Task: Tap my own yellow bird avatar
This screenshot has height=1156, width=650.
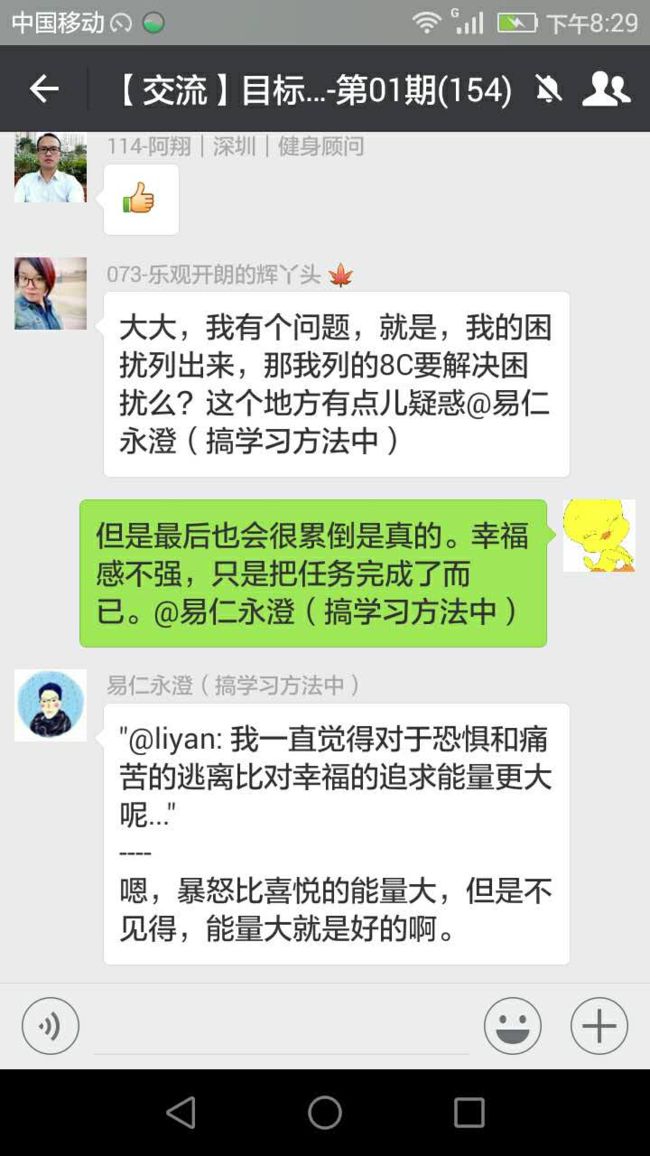Action: tap(599, 536)
